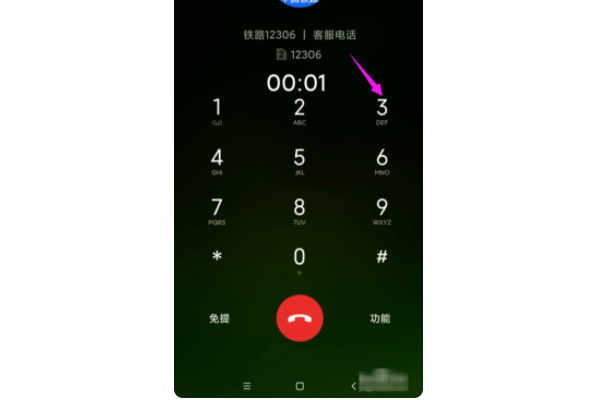The height and width of the screenshot is (400, 600).
Task: Tap the hash key
Action: click(381, 257)
